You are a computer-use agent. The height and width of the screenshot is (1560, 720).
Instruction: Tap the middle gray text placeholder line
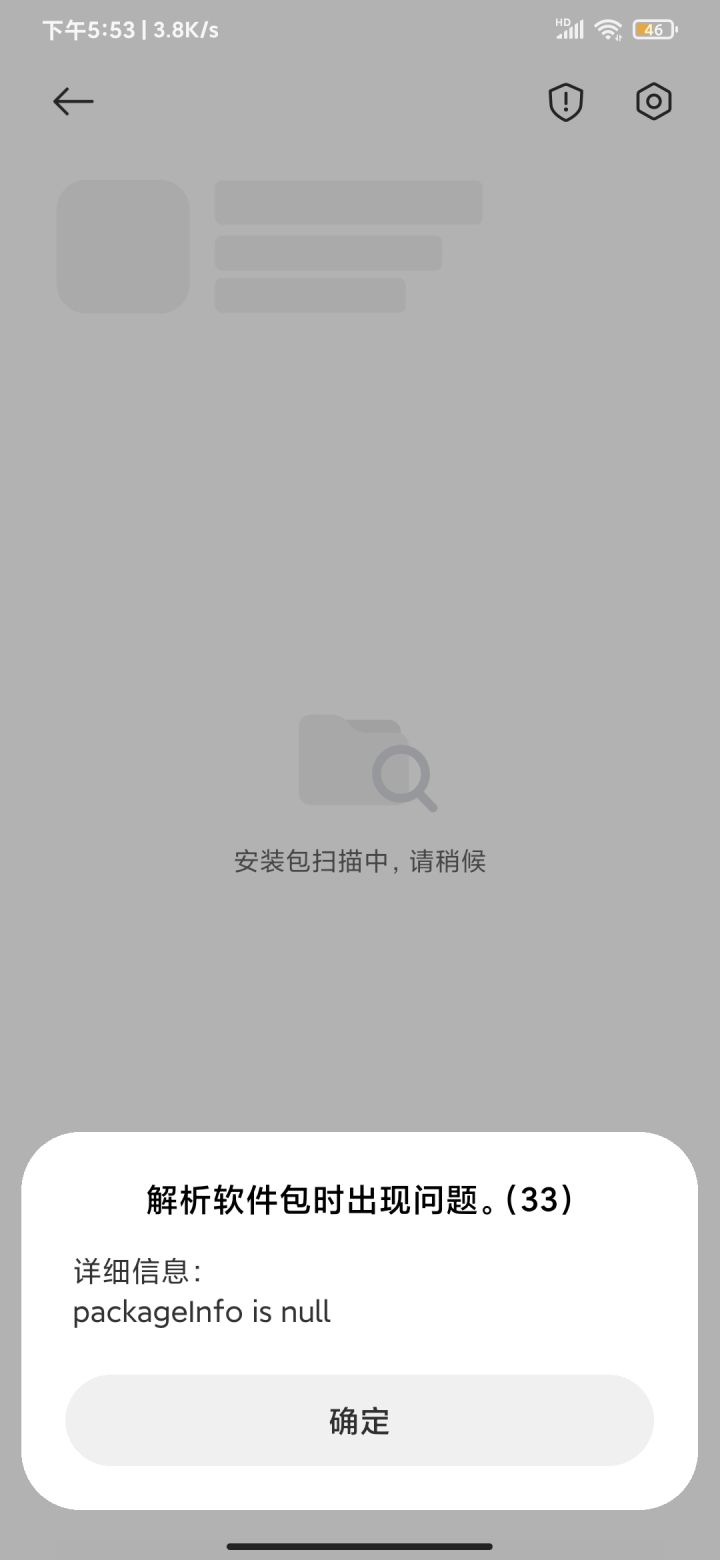[325, 254]
